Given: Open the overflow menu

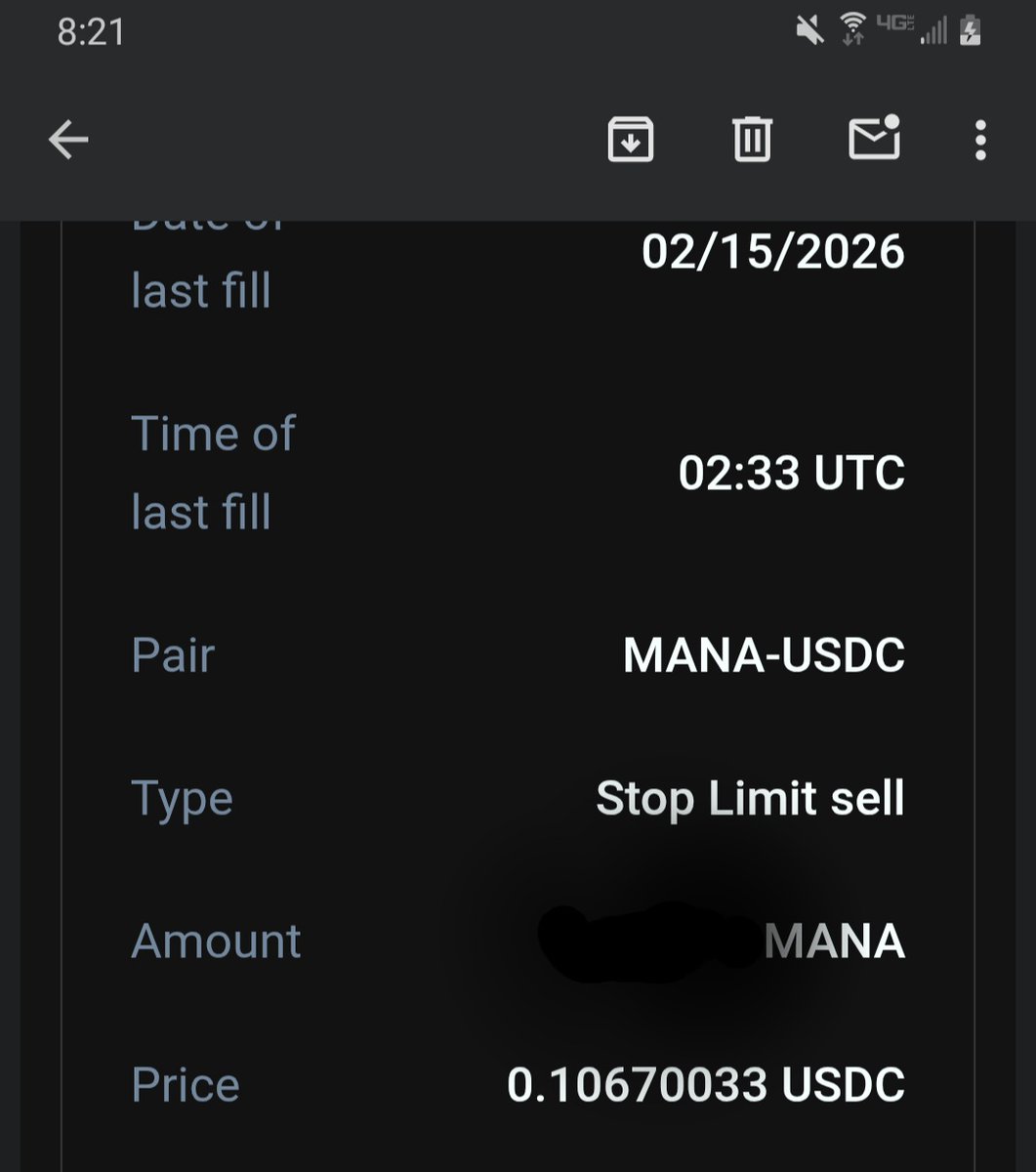Looking at the screenshot, I should point(980,141).
